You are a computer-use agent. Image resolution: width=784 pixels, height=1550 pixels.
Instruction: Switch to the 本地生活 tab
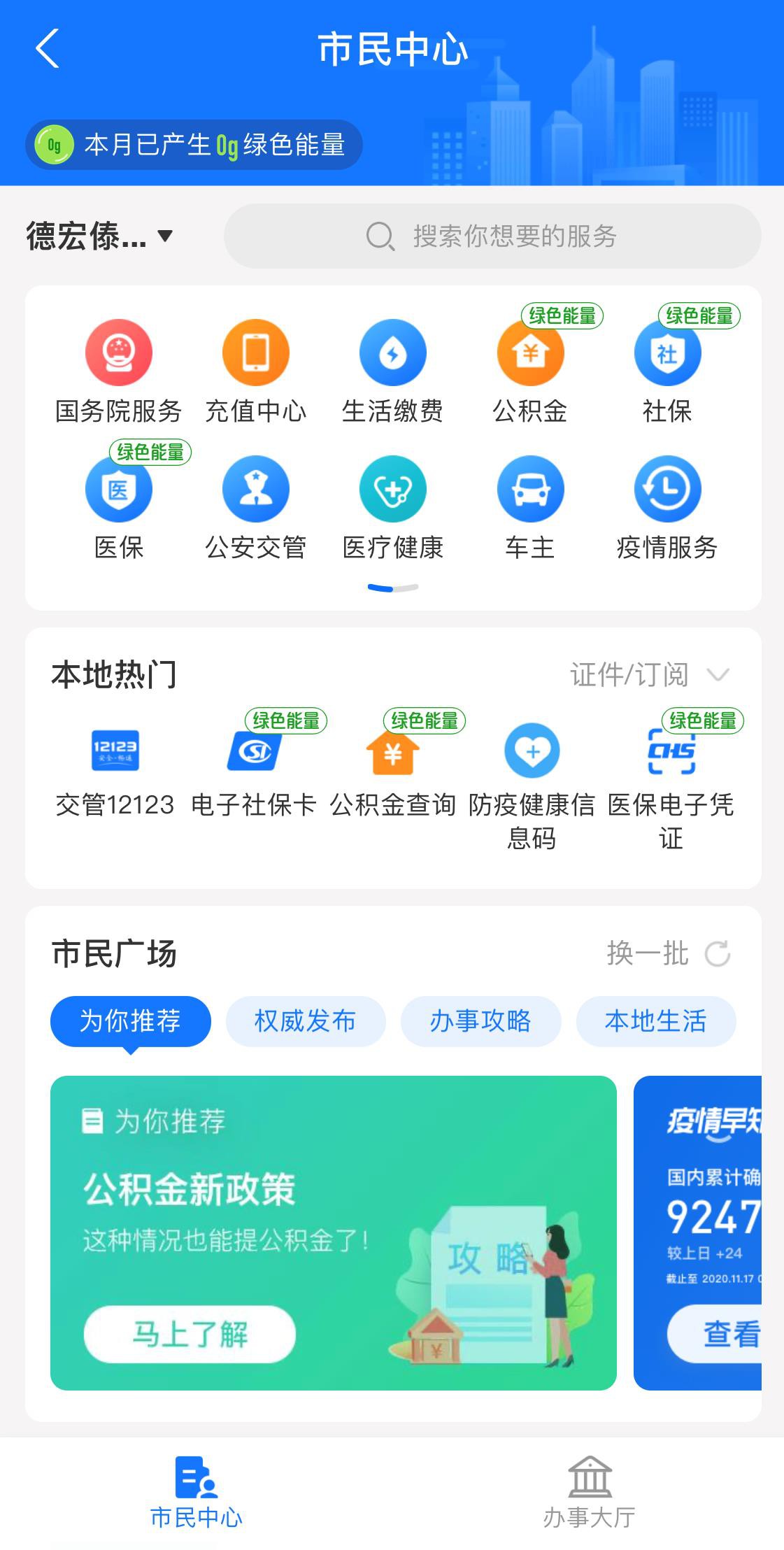tap(655, 1021)
